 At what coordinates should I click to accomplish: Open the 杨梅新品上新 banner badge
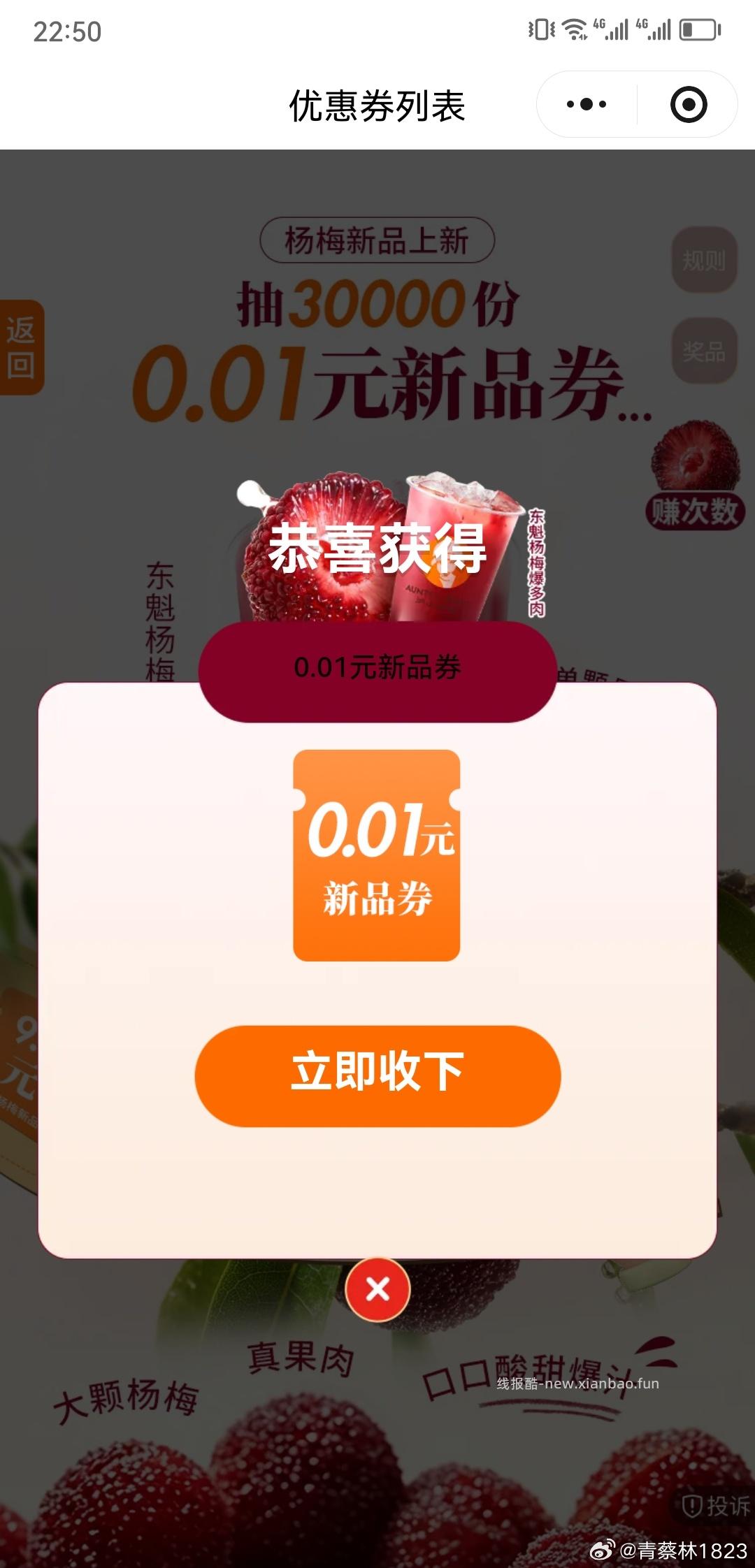point(377,238)
